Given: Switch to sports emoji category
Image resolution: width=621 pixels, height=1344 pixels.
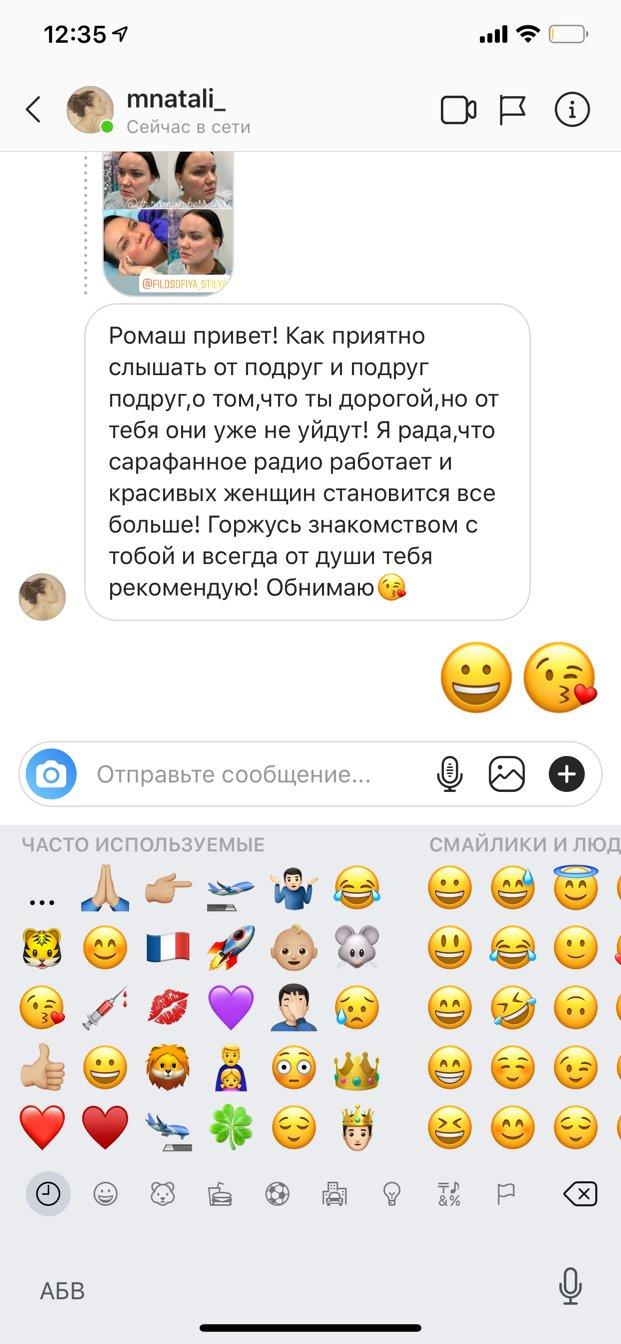Looking at the screenshot, I should pos(277,1193).
